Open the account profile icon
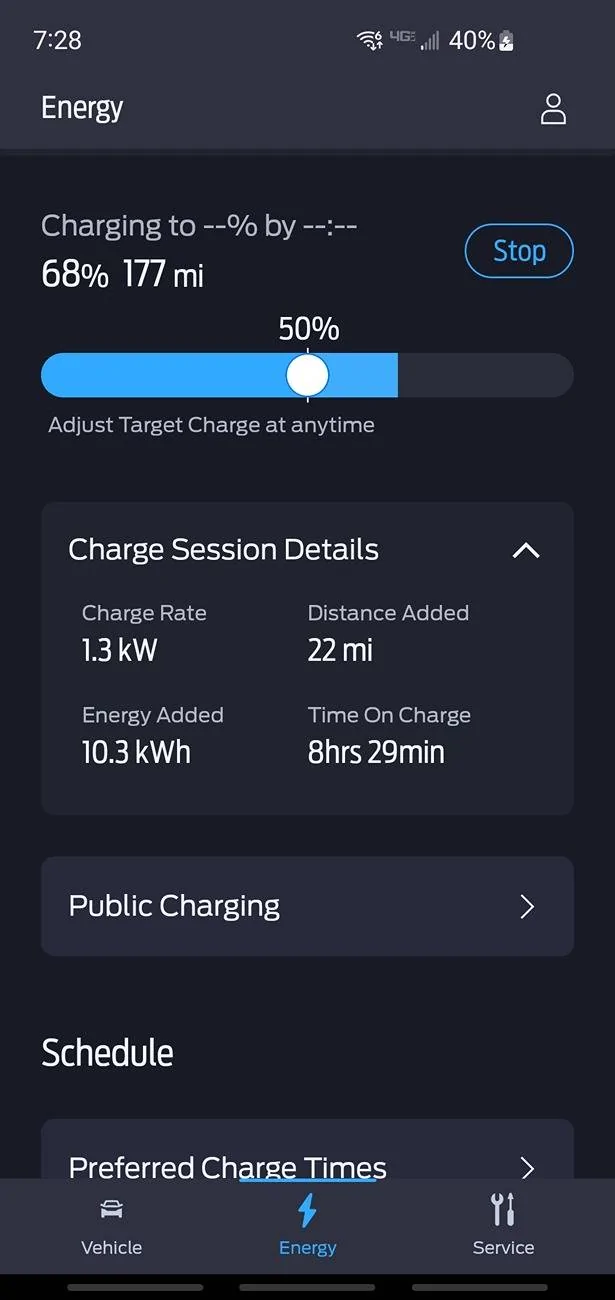The width and height of the screenshot is (615, 1300). (553, 109)
